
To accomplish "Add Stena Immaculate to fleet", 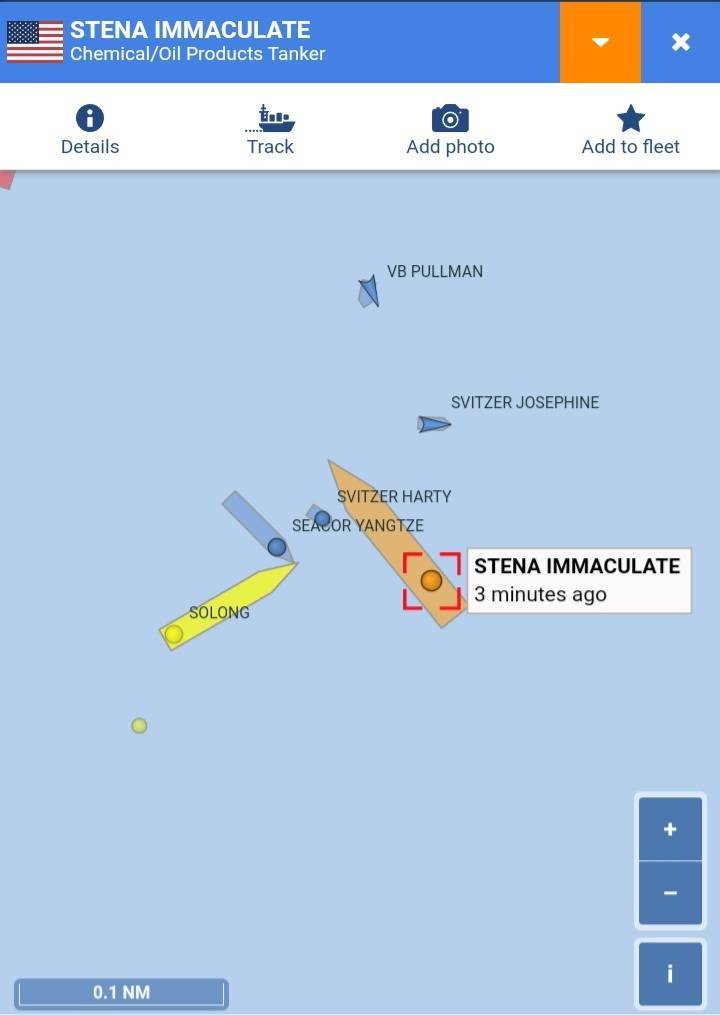I will click(x=630, y=130).
